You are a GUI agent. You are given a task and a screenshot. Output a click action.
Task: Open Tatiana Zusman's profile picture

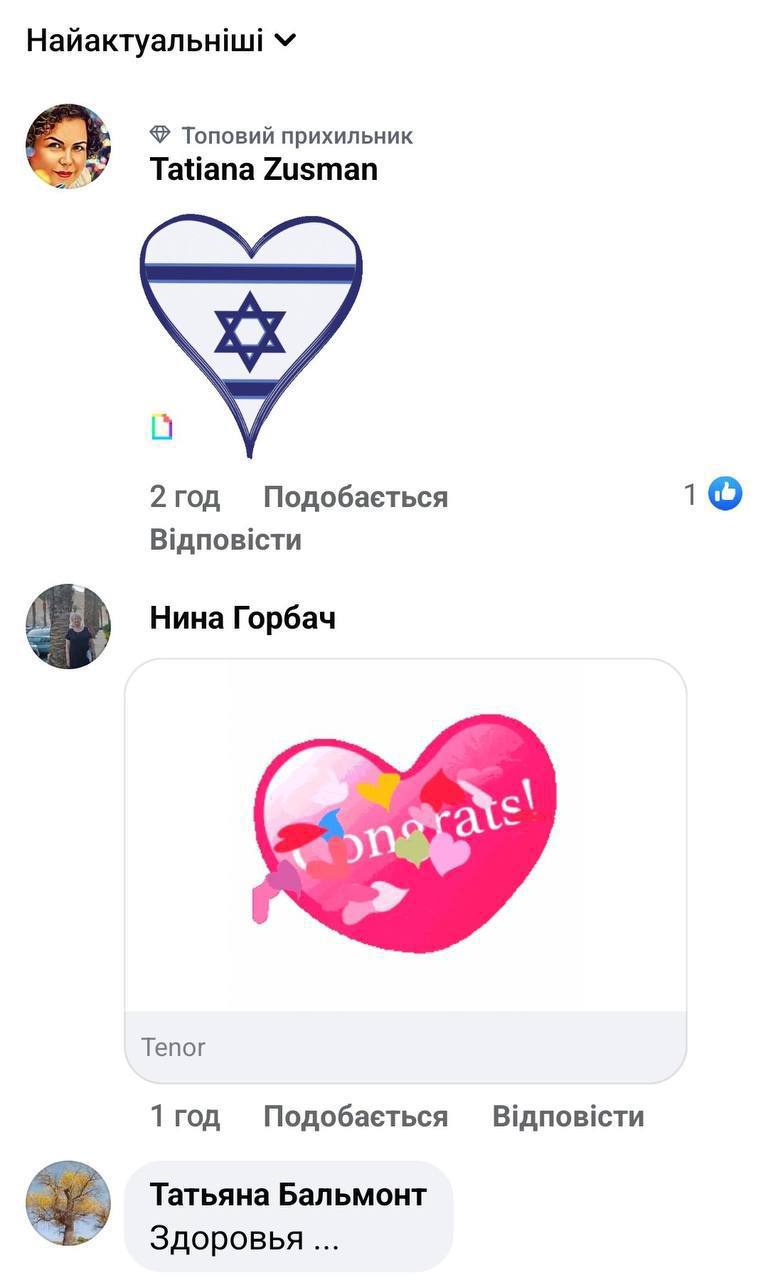tap(68, 146)
